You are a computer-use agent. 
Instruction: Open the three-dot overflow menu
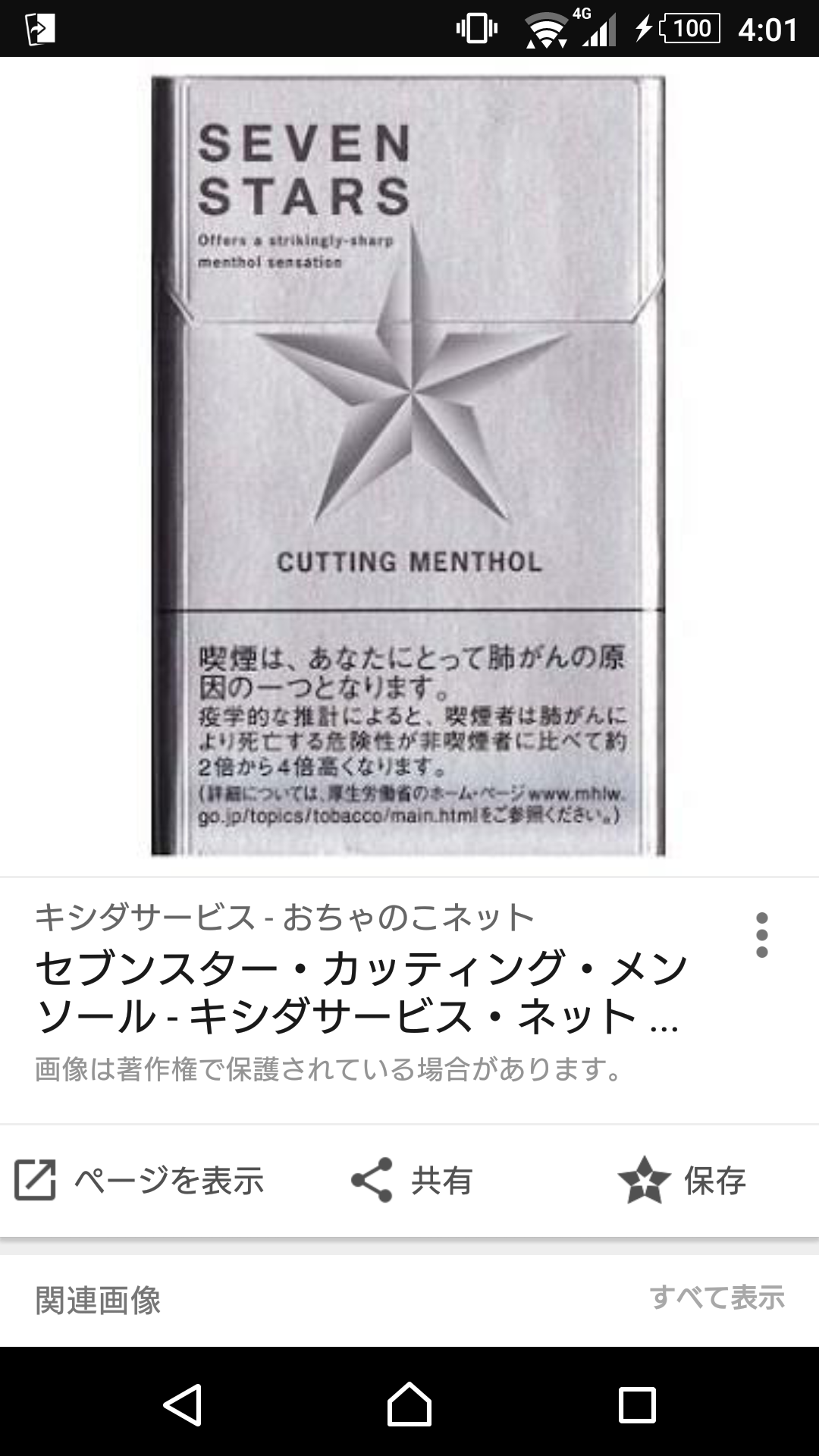tap(761, 934)
